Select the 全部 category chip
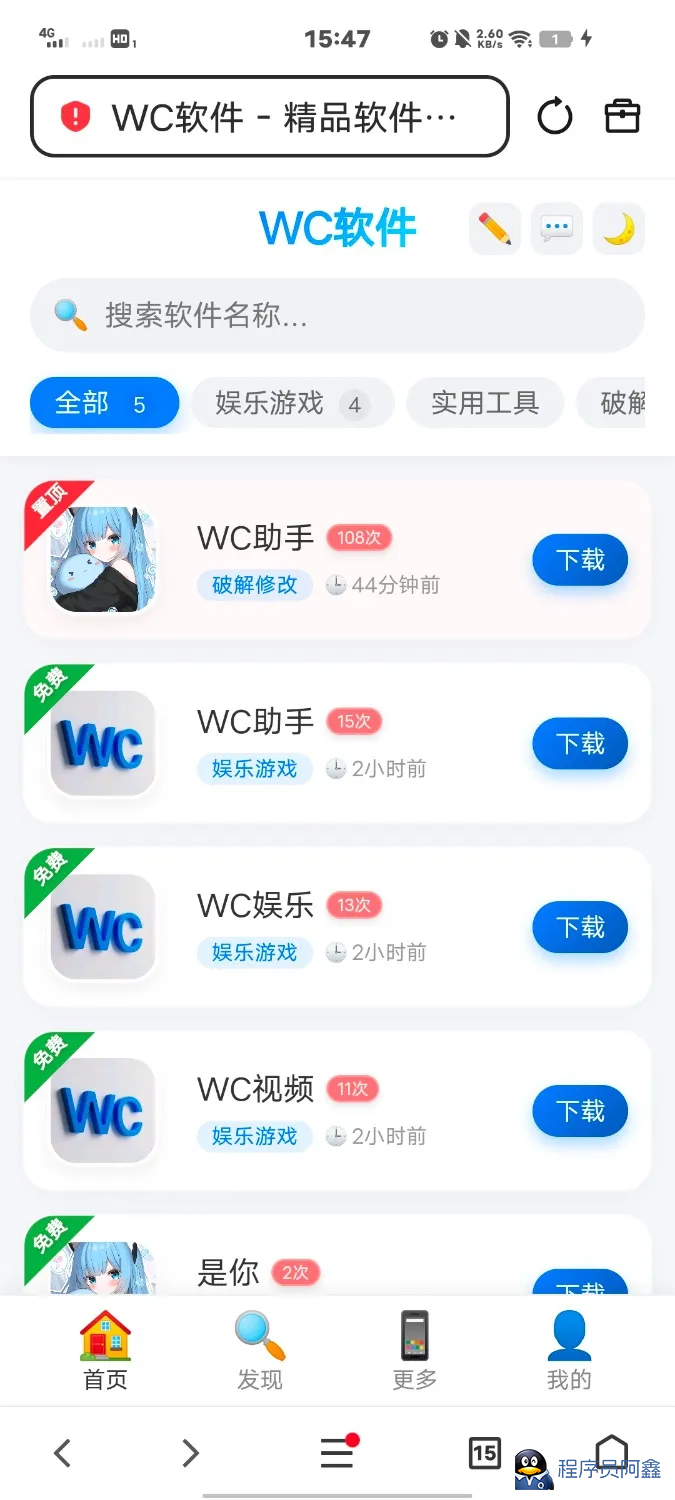675x1500 pixels. pos(104,403)
